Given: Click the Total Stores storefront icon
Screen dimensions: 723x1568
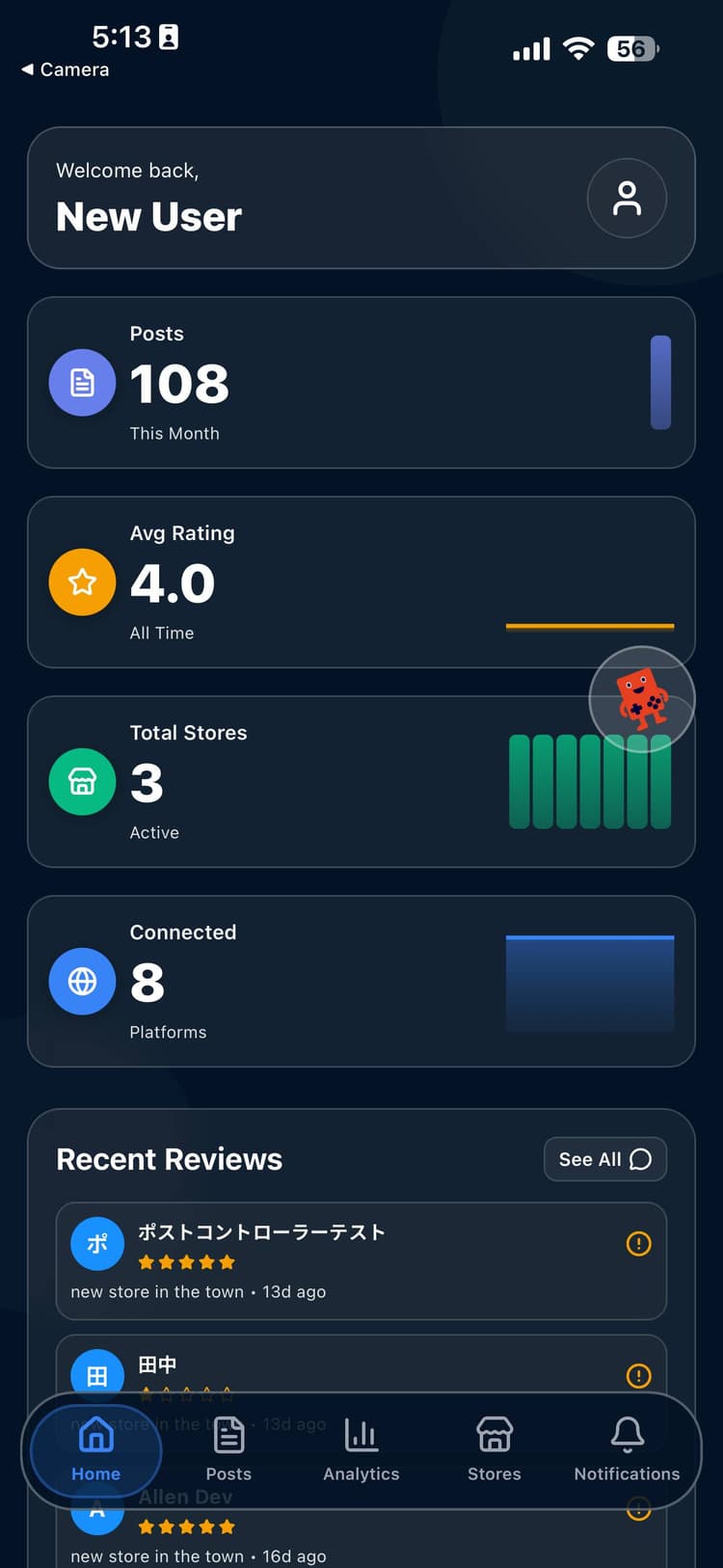Looking at the screenshot, I should coord(82,782).
